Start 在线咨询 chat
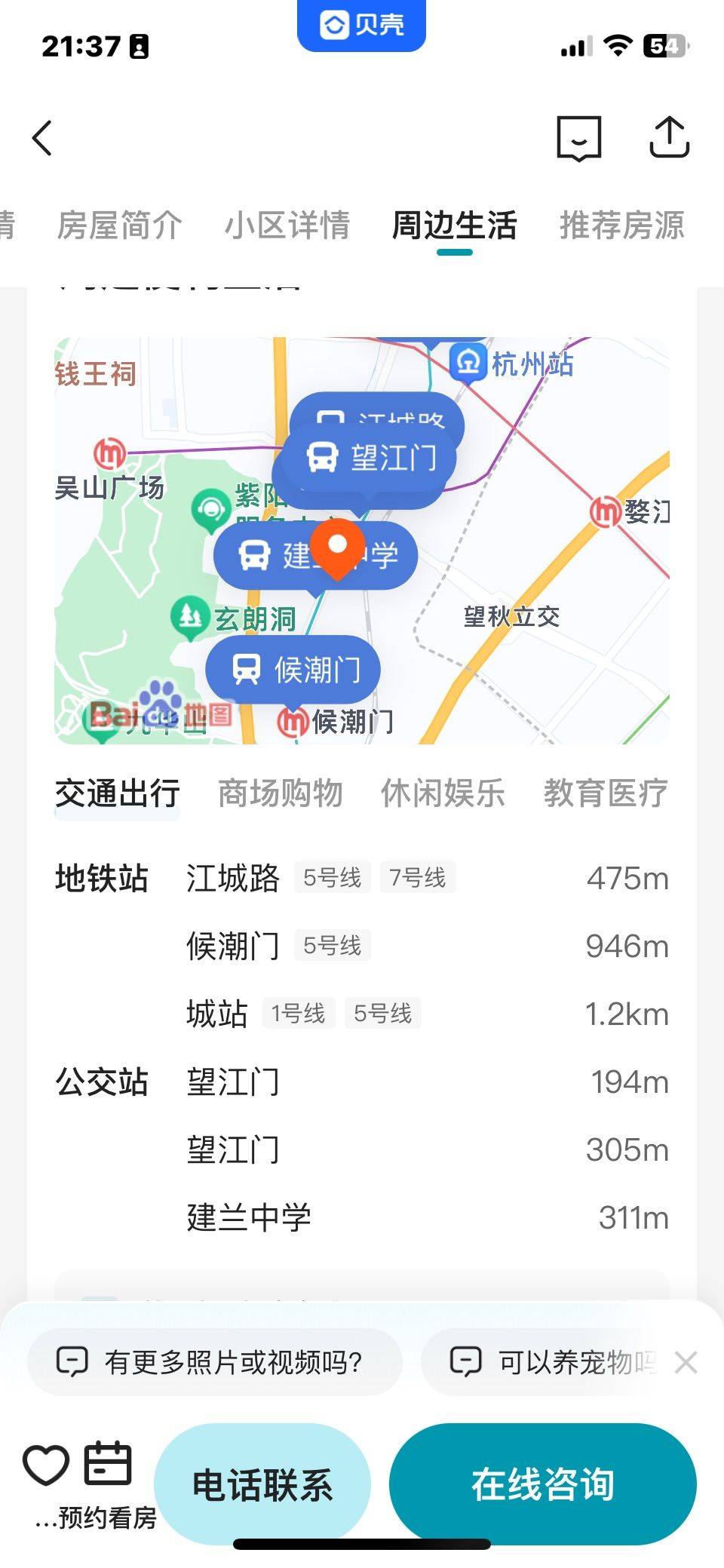Image resolution: width=724 pixels, height=1568 pixels. [543, 1484]
